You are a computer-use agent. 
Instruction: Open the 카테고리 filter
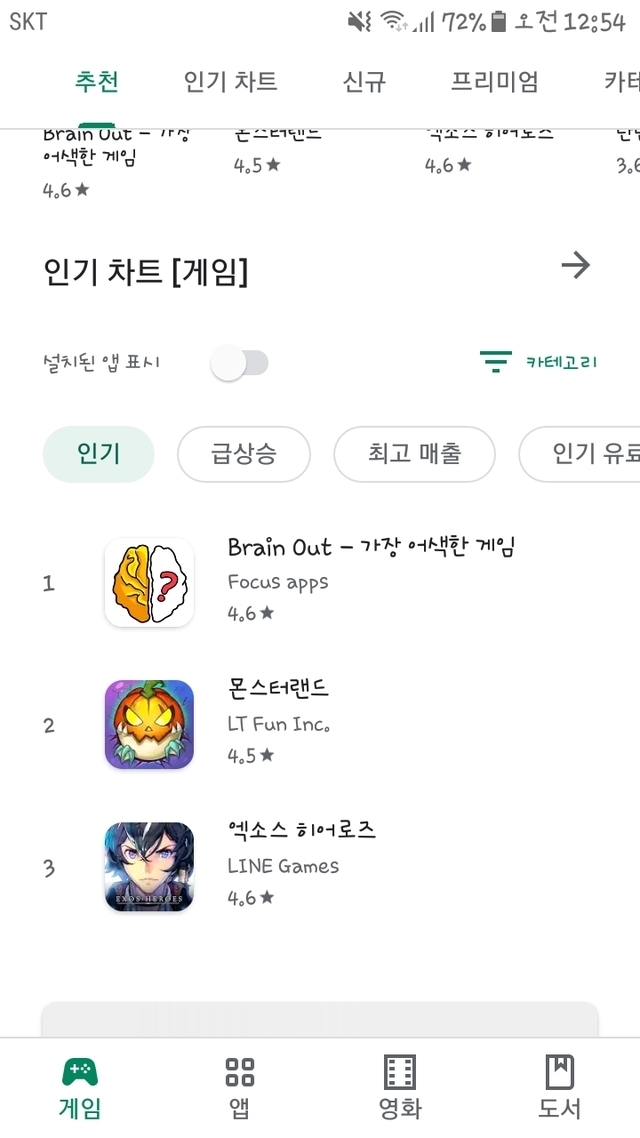[x=539, y=362]
